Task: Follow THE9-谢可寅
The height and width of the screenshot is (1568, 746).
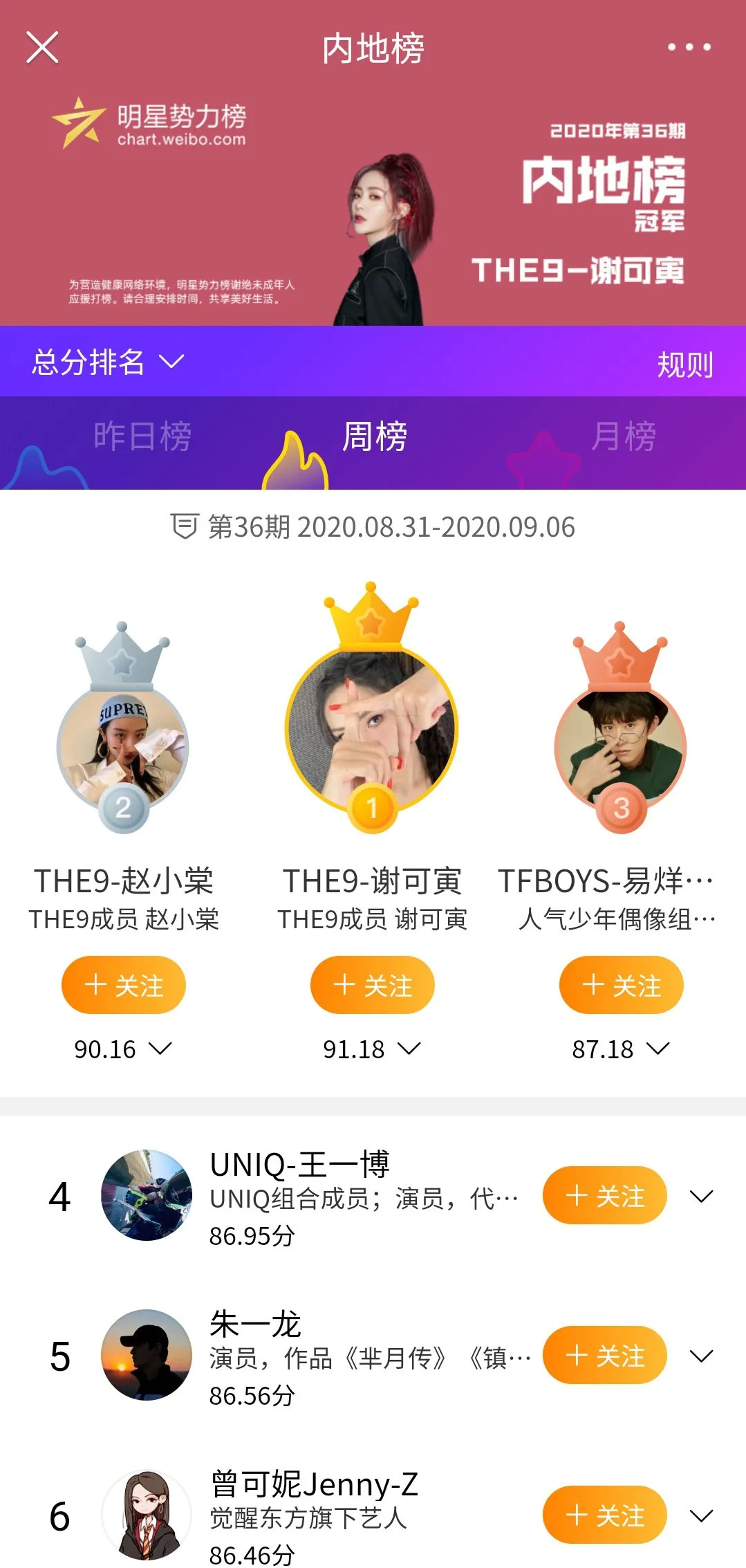Action: pyautogui.click(x=373, y=985)
